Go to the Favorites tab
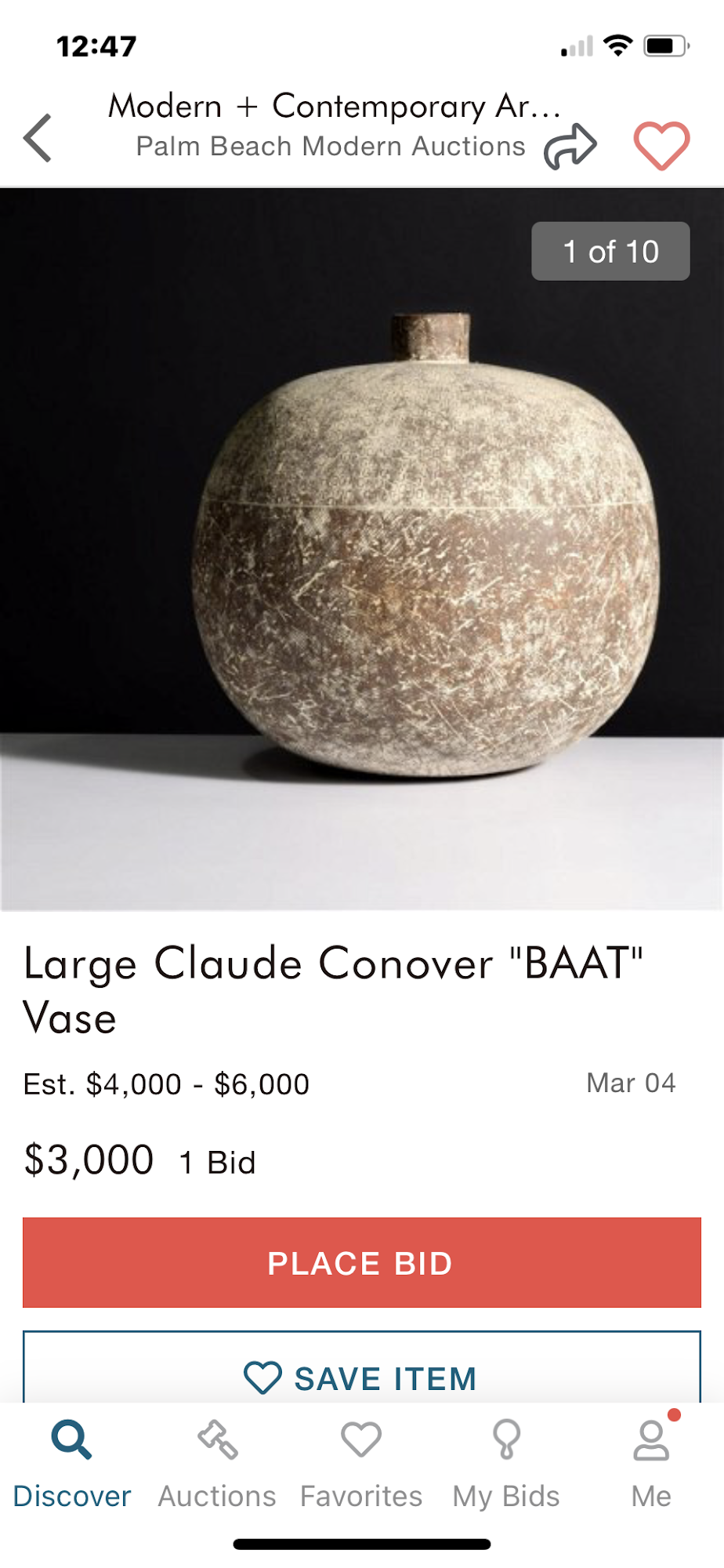The width and height of the screenshot is (724, 1568). 361,1463
